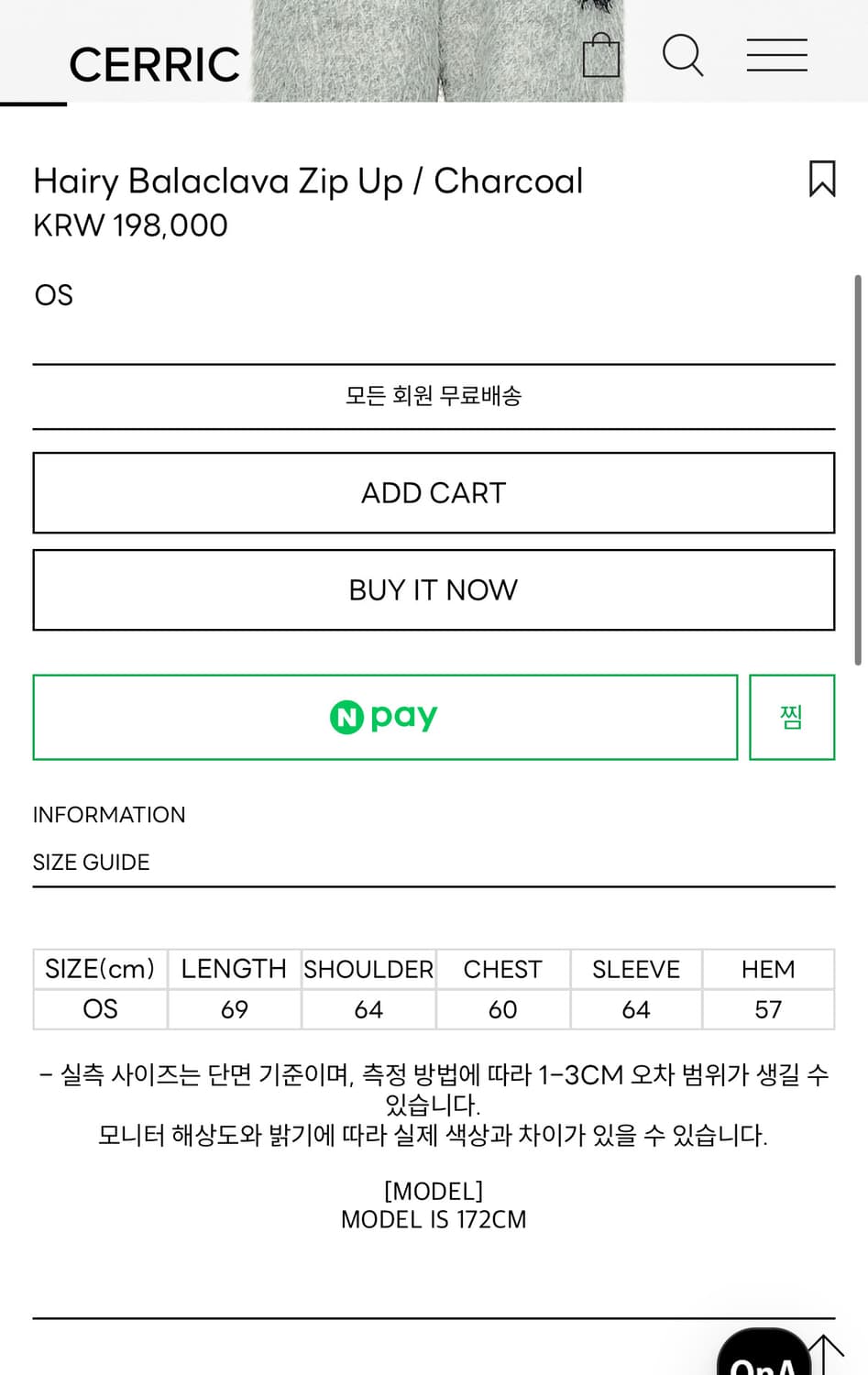Image resolution: width=868 pixels, height=1375 pixels.
Task: Collapse the size chart table section
Action: [91, 862]
